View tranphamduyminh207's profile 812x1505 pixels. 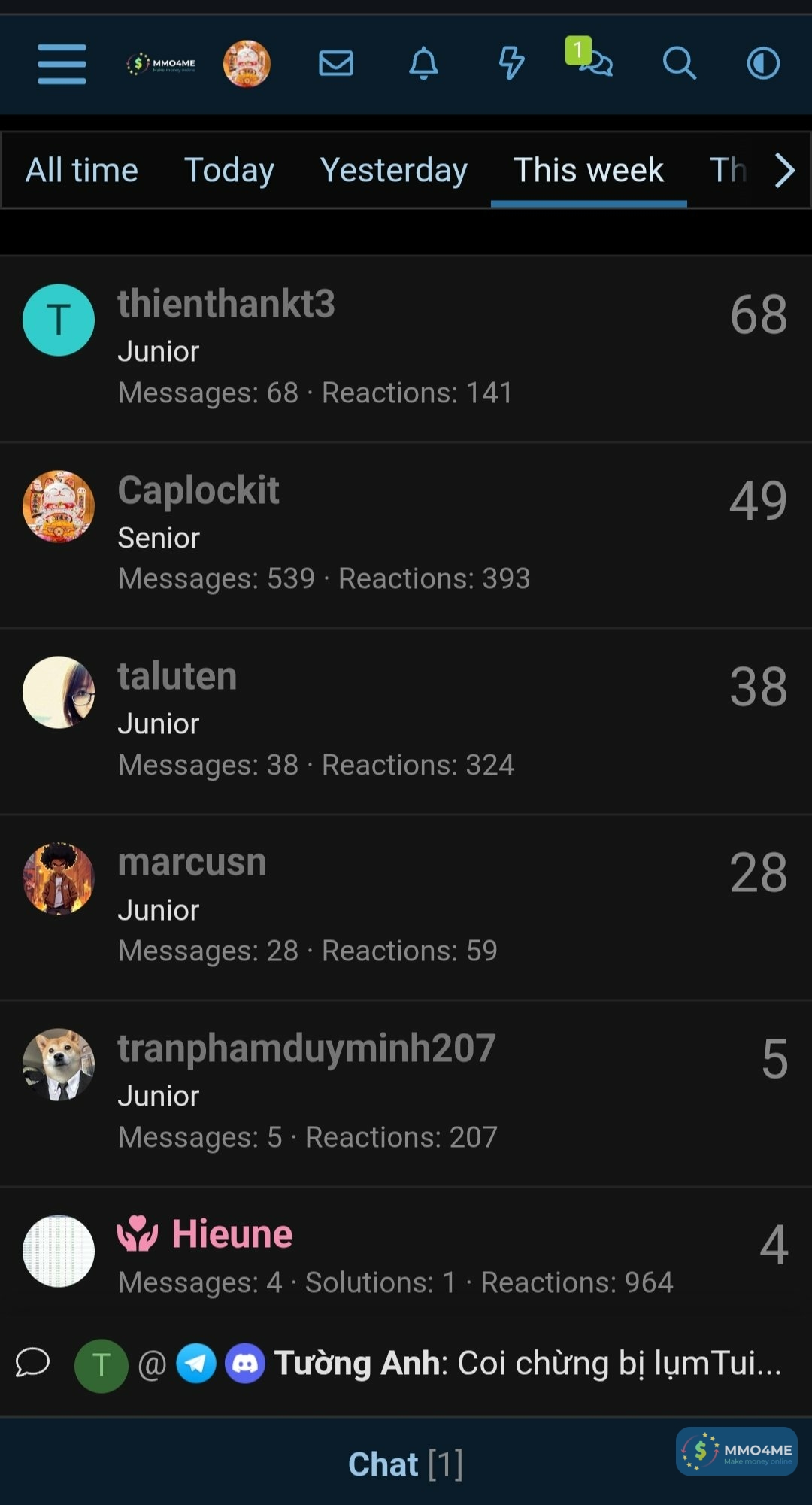(307, 1048)
